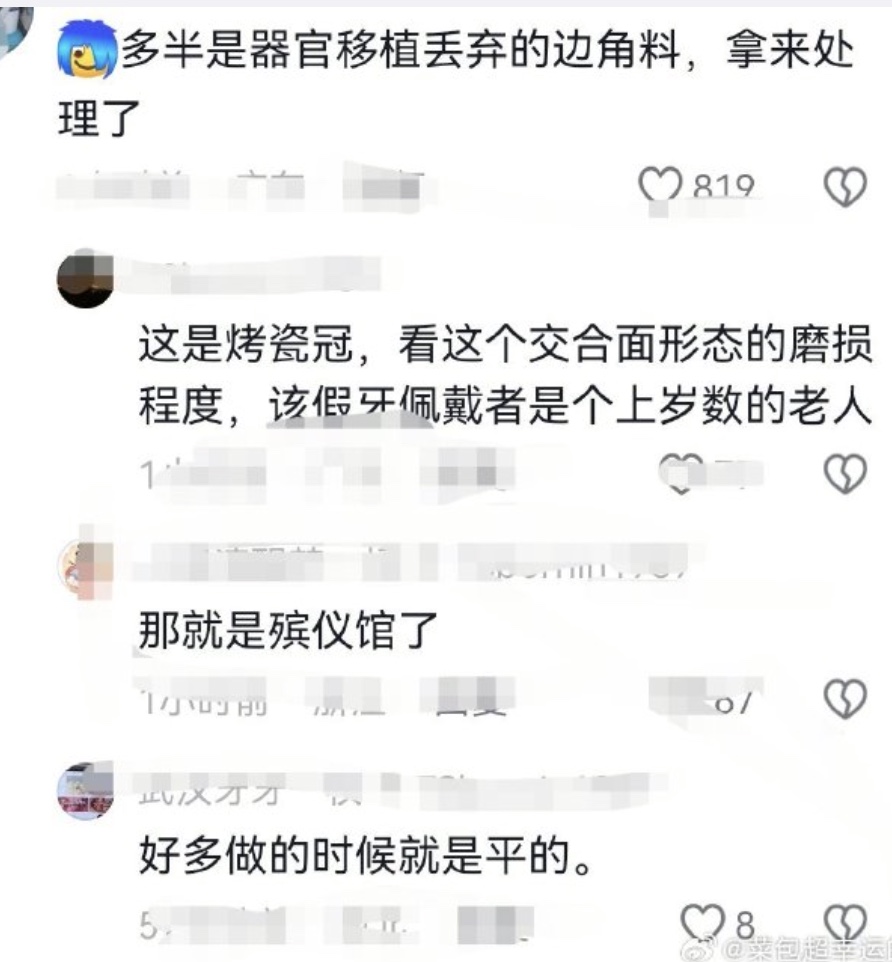Dislike the 那就是殡仪馆了 reply
This screenshot has width=892, height=962.
click(x=845, y=697)
